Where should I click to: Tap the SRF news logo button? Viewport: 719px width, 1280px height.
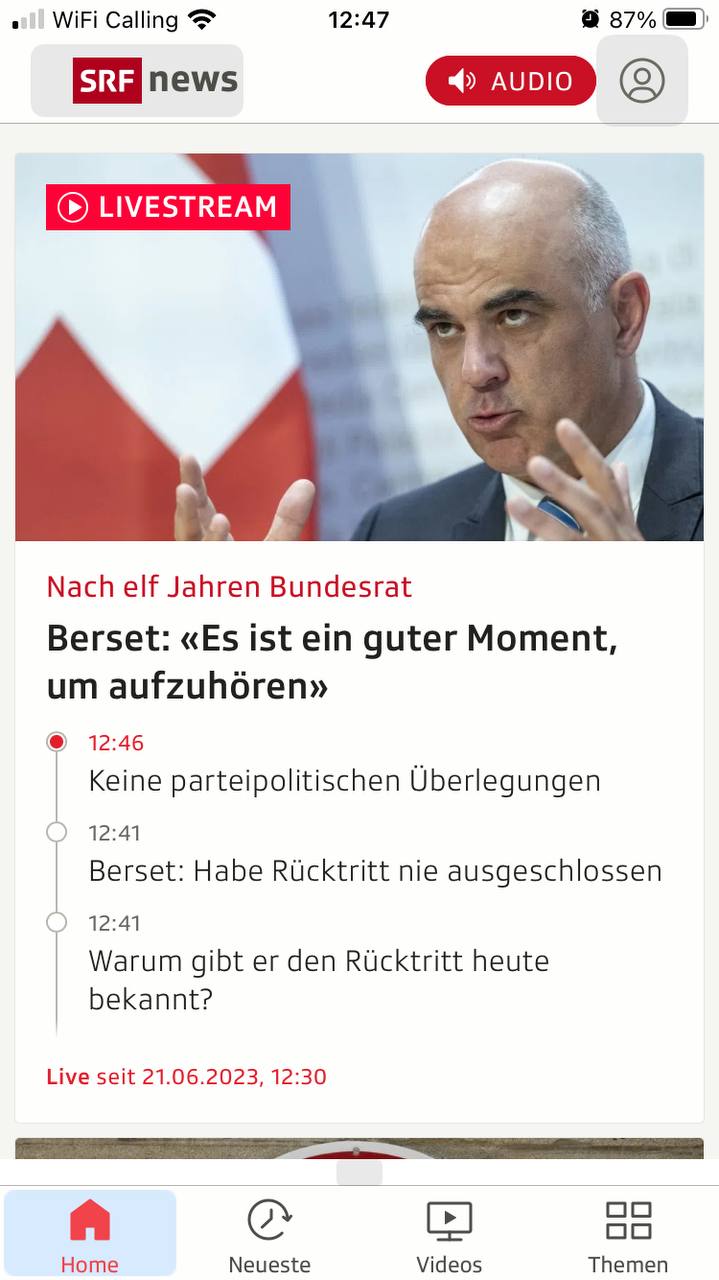point(137,80)
